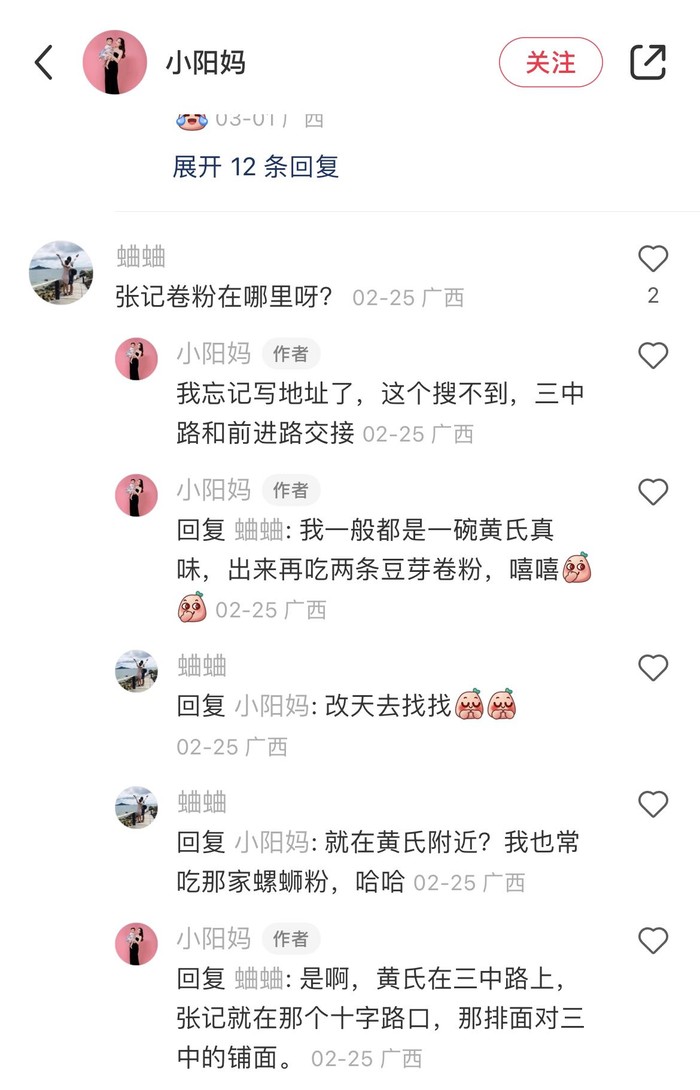Follow 小阳妈 with the 关注 button
The width and height of the screenshot is (700, 1090).
tap(550, 63)
